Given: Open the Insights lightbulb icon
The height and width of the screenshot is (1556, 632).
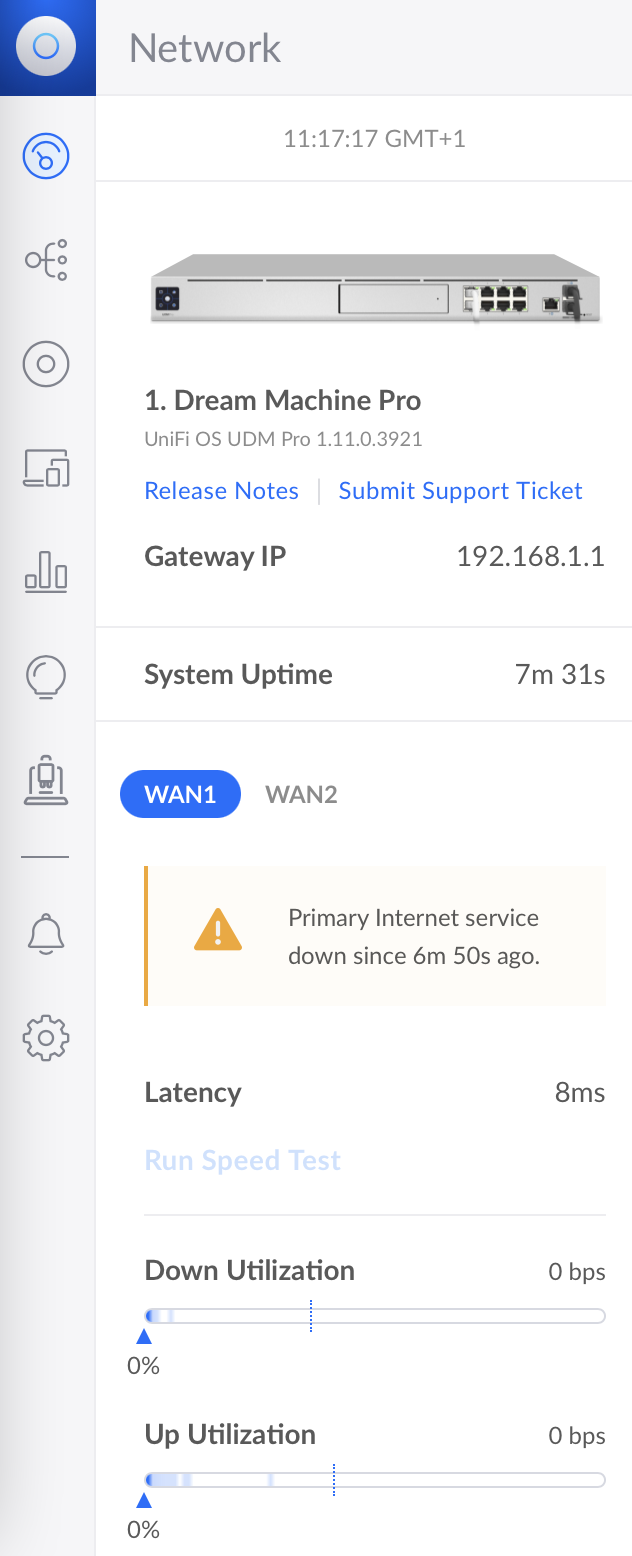Looking at the screenshot, I should pos(46,677).
